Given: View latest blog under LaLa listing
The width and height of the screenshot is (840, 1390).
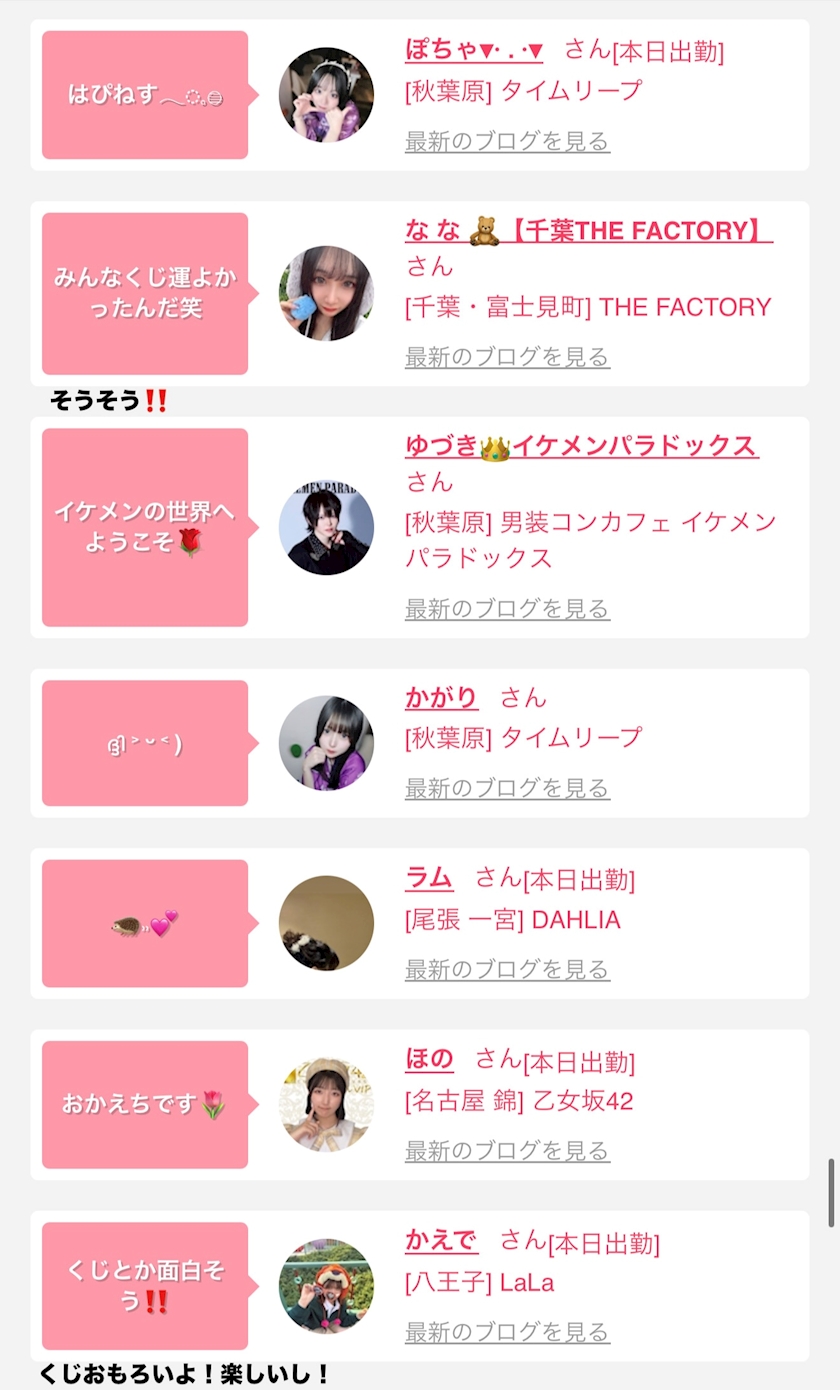Looking at the screenshot, I should (x=507, y=1332).
